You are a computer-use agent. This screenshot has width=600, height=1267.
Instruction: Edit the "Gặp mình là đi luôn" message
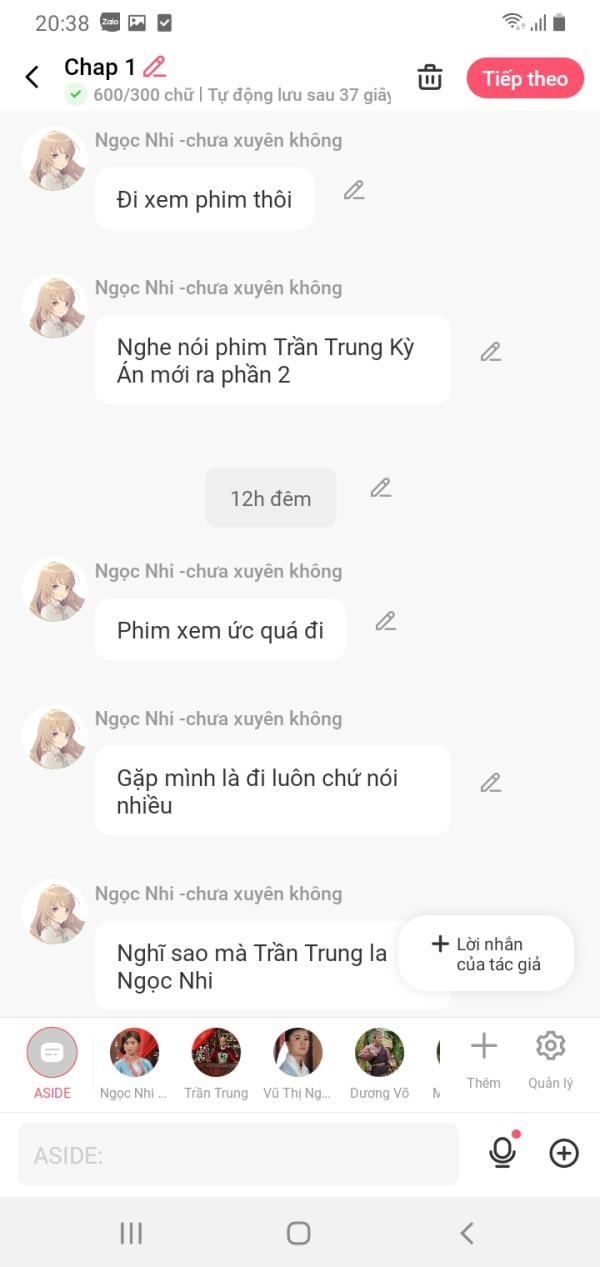click(490, 783)
